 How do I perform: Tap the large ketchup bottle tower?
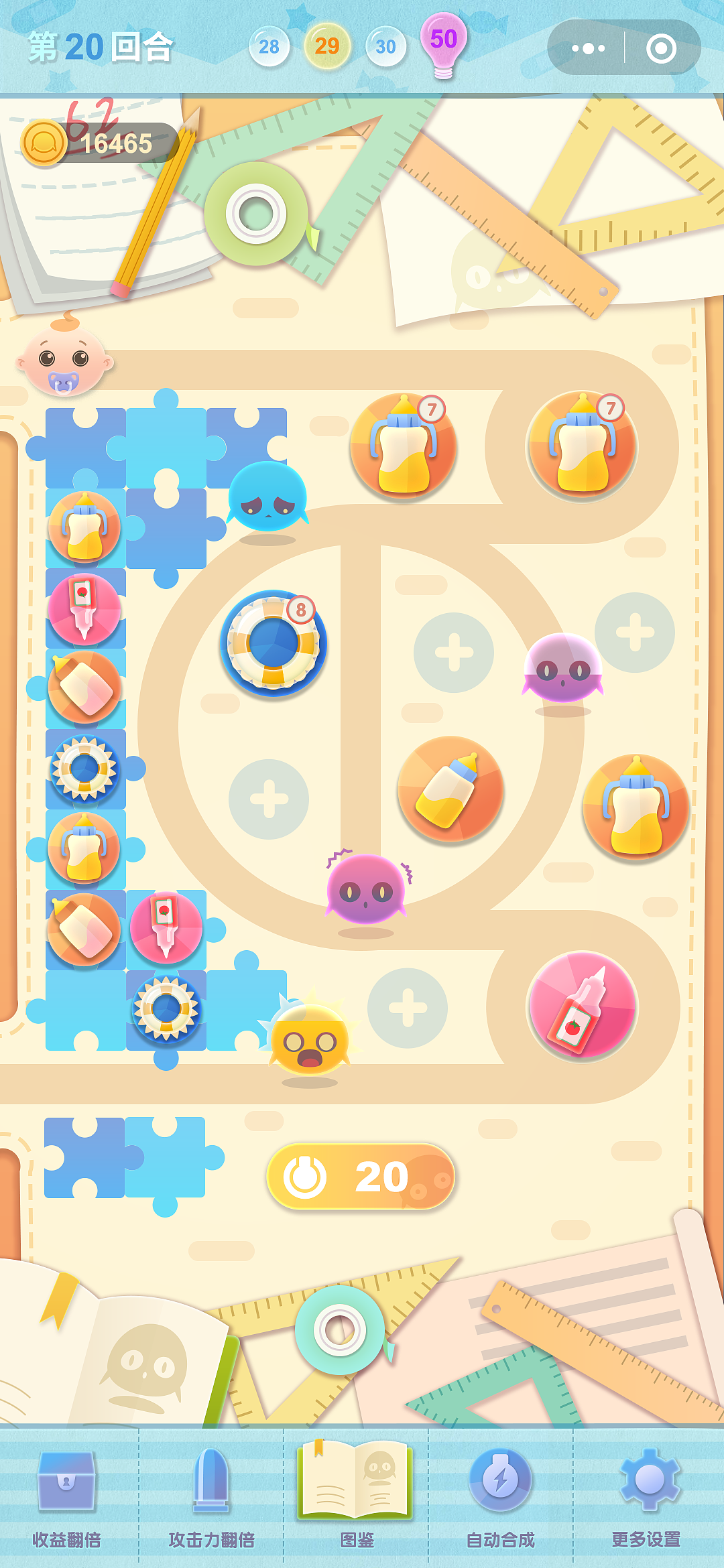click(x=582, y=1006)
